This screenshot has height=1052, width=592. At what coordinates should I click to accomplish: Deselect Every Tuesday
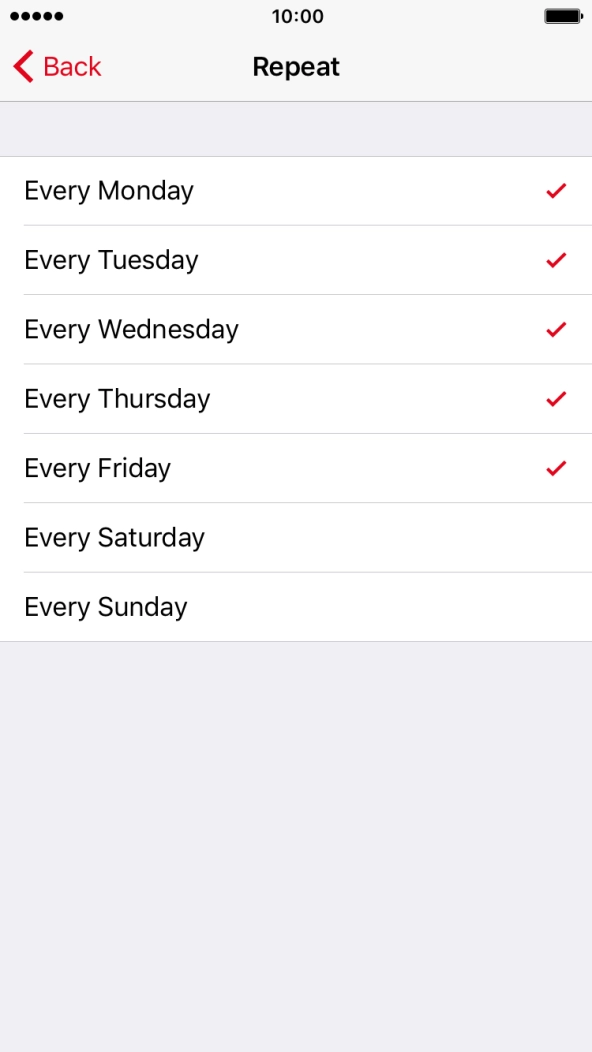296,260
